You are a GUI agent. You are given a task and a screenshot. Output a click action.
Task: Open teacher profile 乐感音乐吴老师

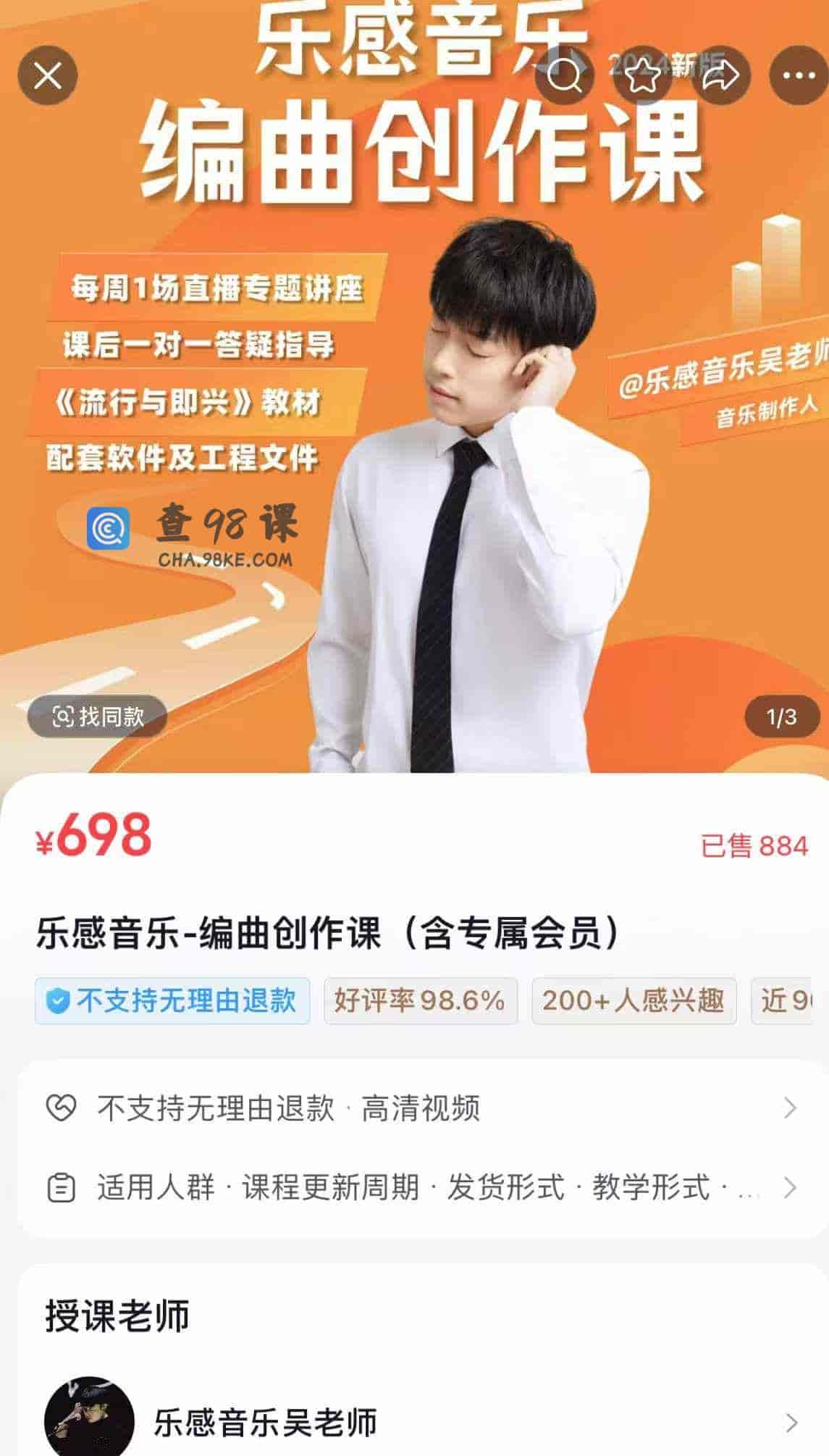click(x=420, y=1422)
